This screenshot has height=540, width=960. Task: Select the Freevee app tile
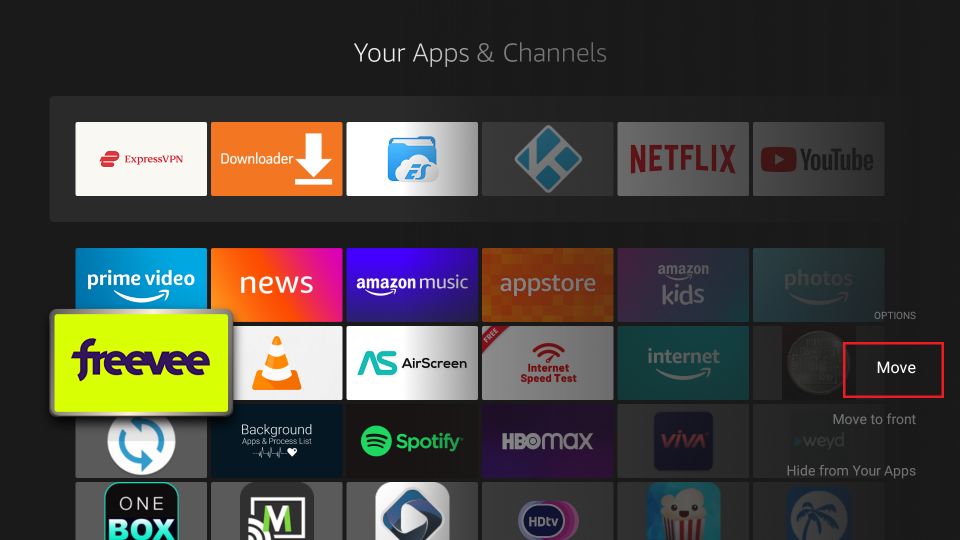pos(141,362)
